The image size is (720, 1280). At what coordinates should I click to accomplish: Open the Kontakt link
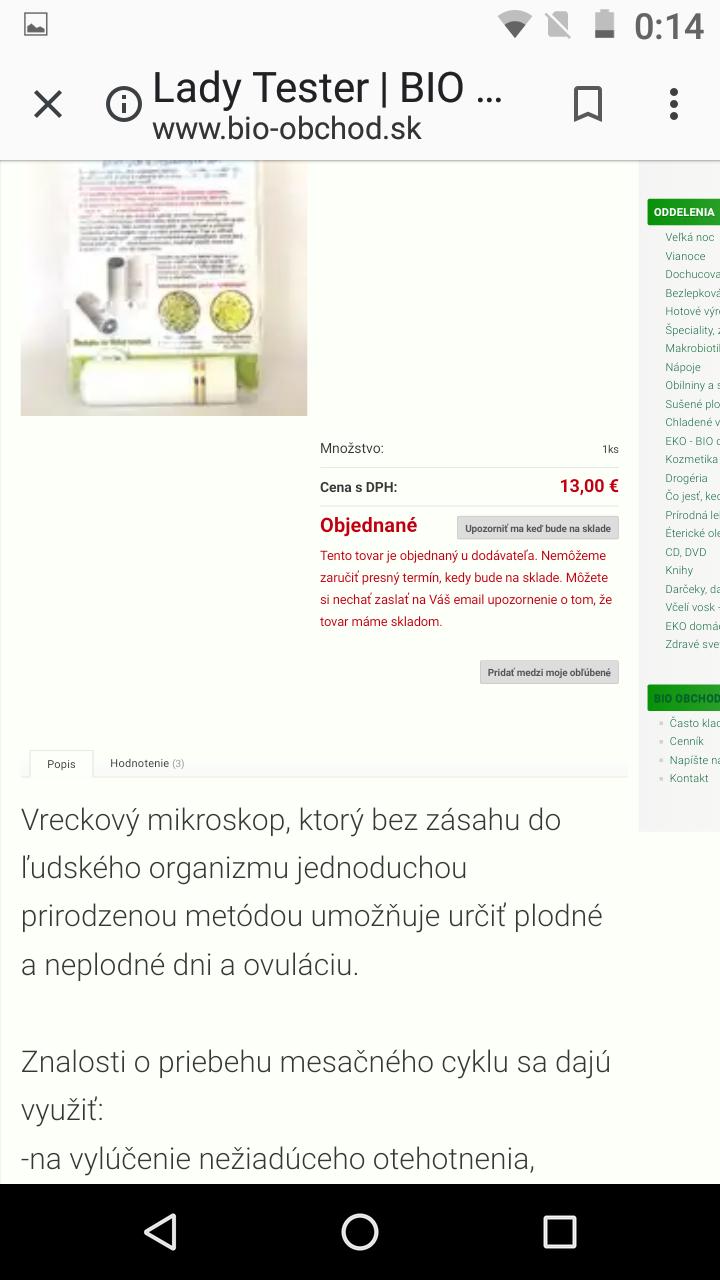[x=689, y=778]
